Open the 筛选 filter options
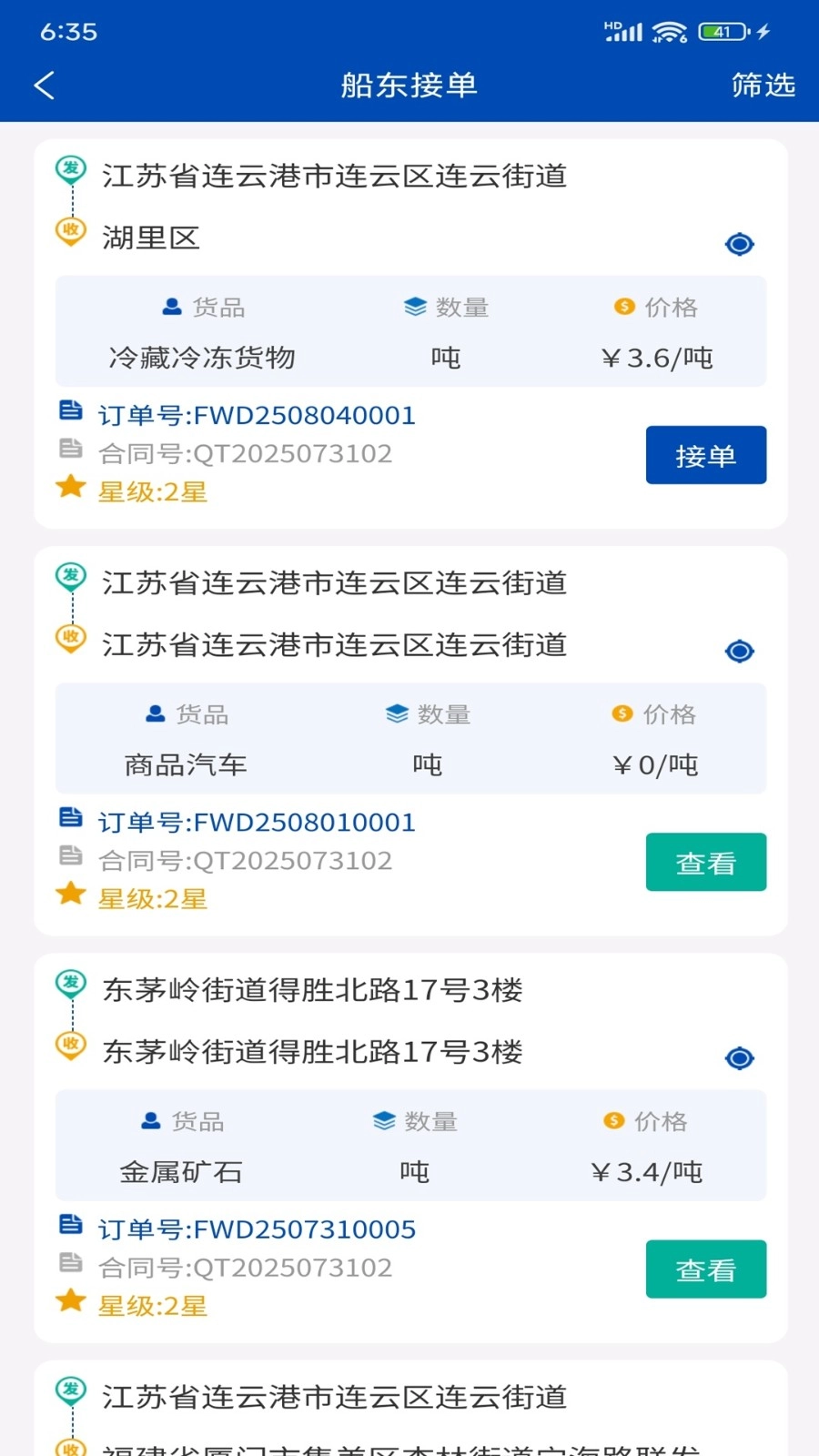The width and height of the screenshot is (819, 1456). pyautogui.click(x=763, y=86)
